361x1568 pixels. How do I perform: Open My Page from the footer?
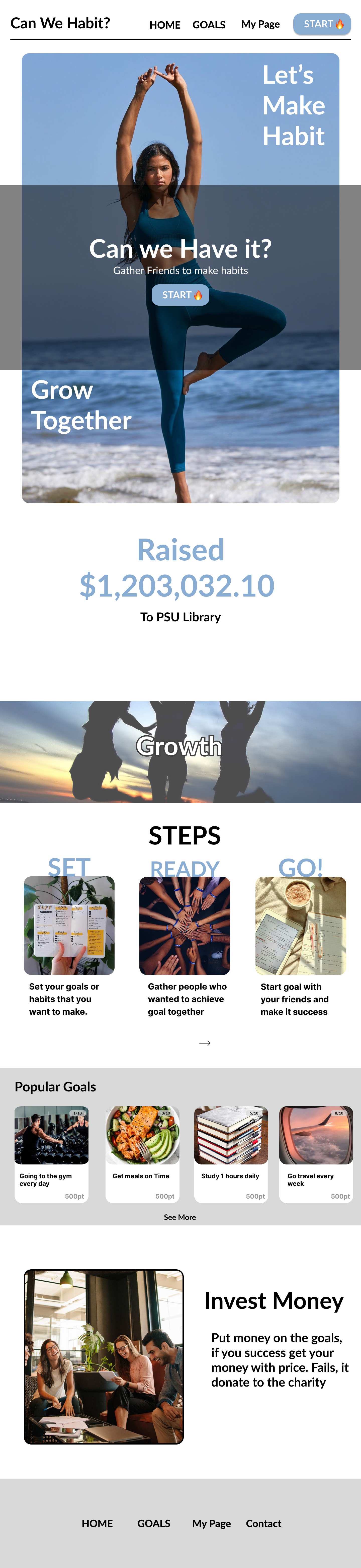click(x=212, y=1524)
